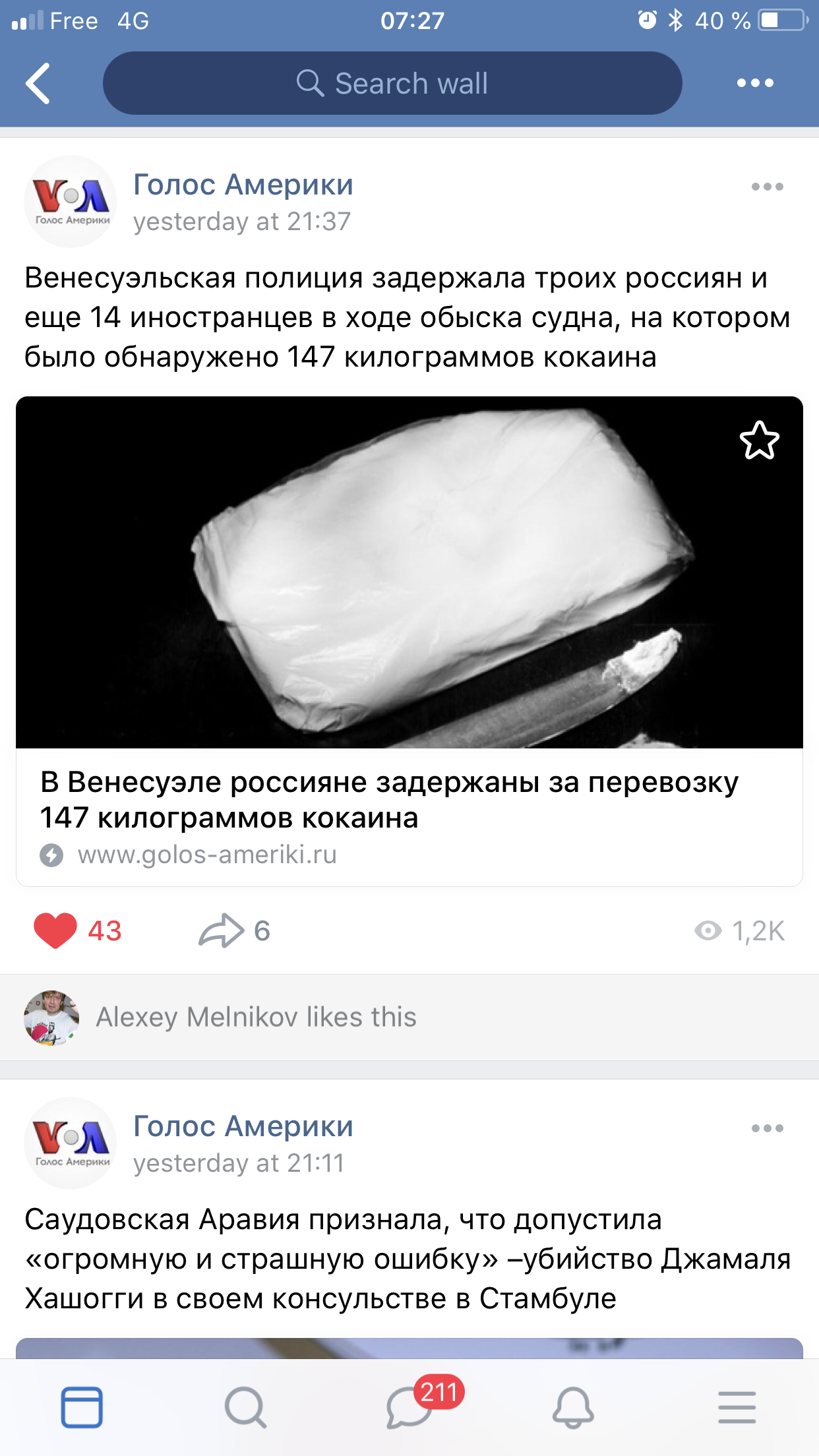819x1456 pixels.
Task: Open Голос Америки profile from the 21:37 post
Action: point(243,185)
